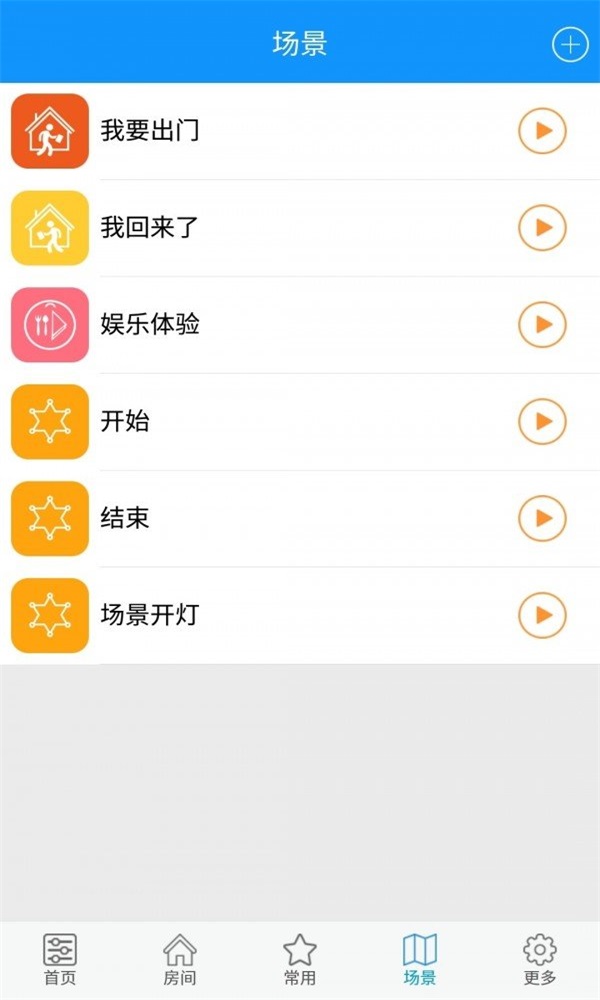Viewport: 600px width, 1000px height.
Task: Start the 娱乐体验 scene
Action: click(542, 325)
